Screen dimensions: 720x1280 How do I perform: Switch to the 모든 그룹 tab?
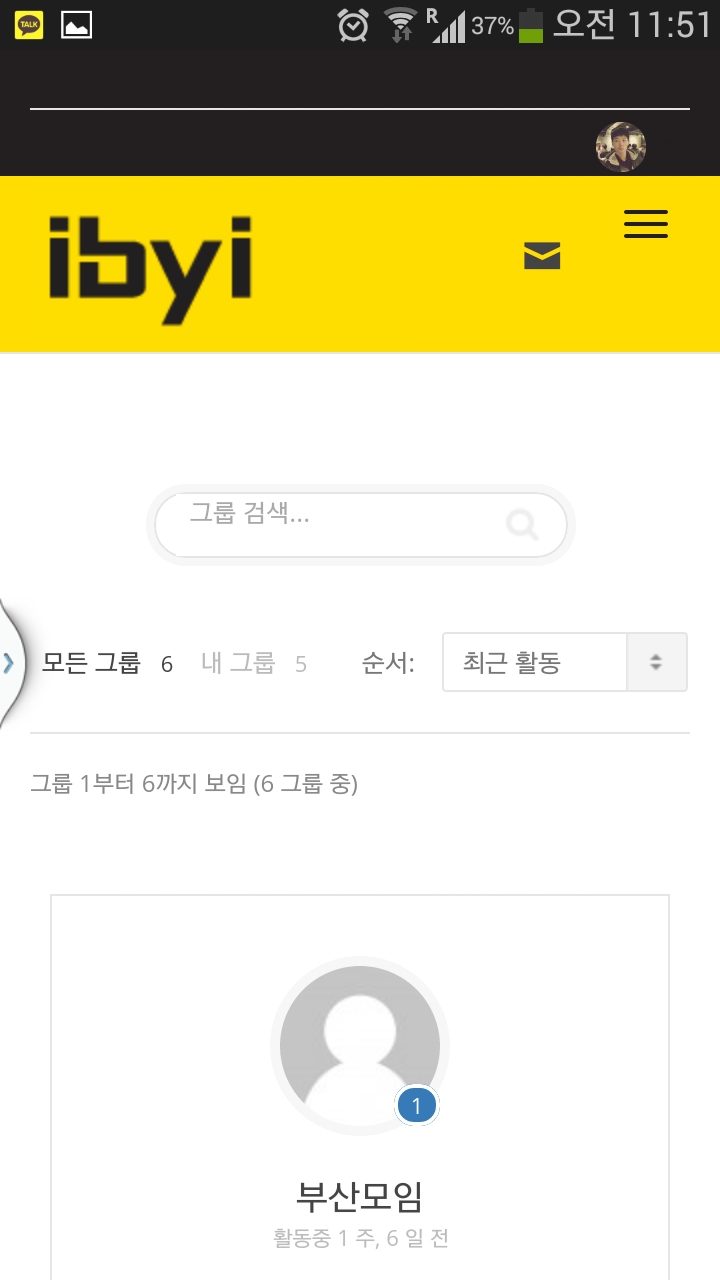click(x=91, y=663)
